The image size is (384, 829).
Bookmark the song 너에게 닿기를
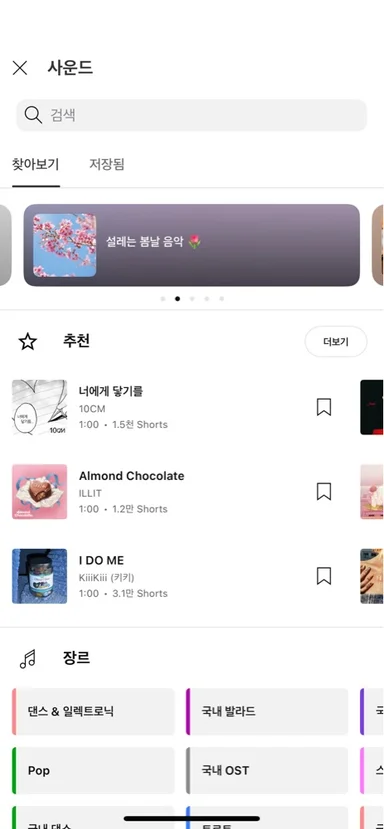324,407
